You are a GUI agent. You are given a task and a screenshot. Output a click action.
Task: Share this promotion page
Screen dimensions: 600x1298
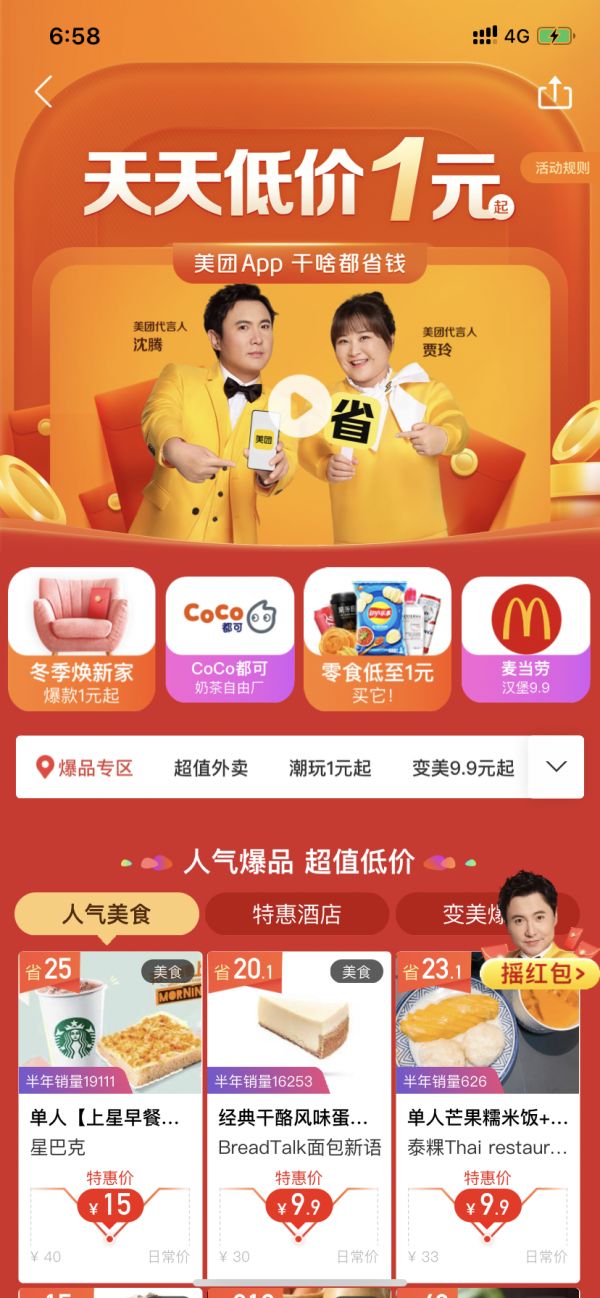[554, 93]
